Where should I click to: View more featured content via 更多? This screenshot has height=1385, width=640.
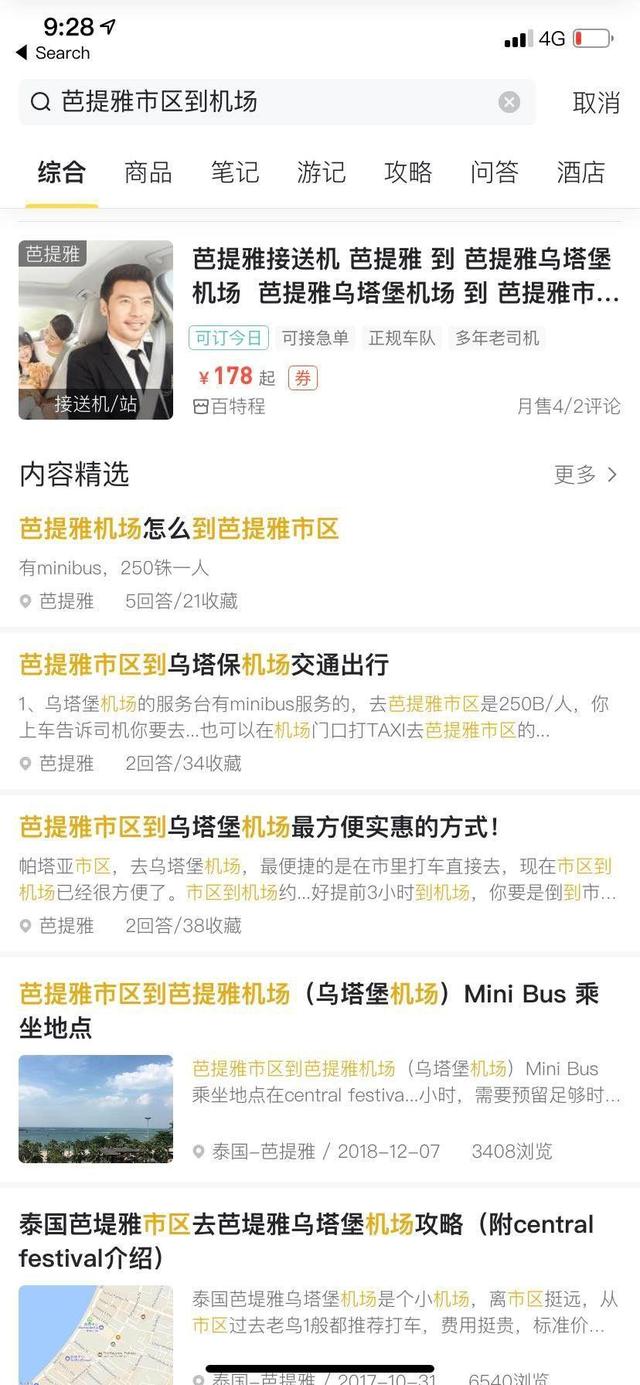tap(587, 474)
